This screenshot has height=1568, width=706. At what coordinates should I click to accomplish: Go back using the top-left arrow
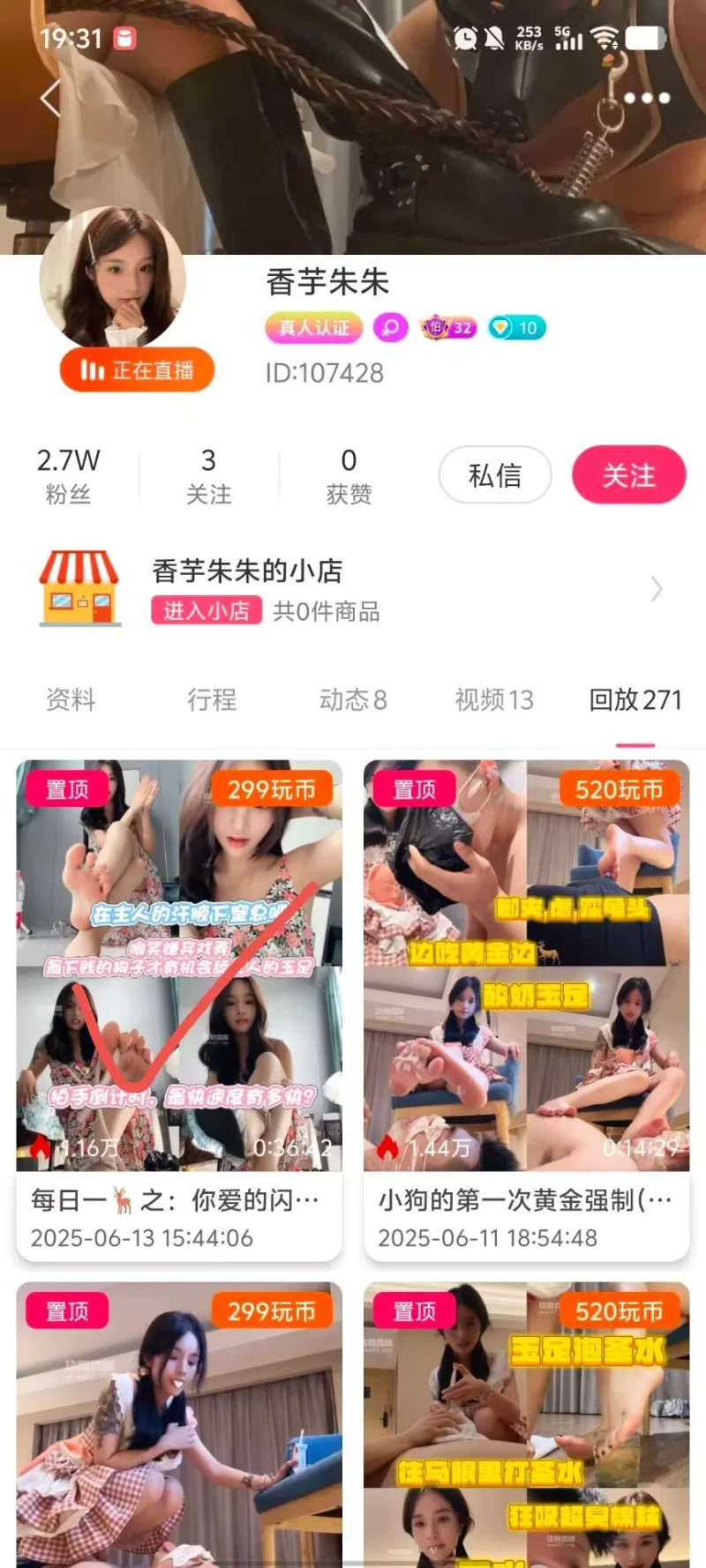[x=51, y=98]
